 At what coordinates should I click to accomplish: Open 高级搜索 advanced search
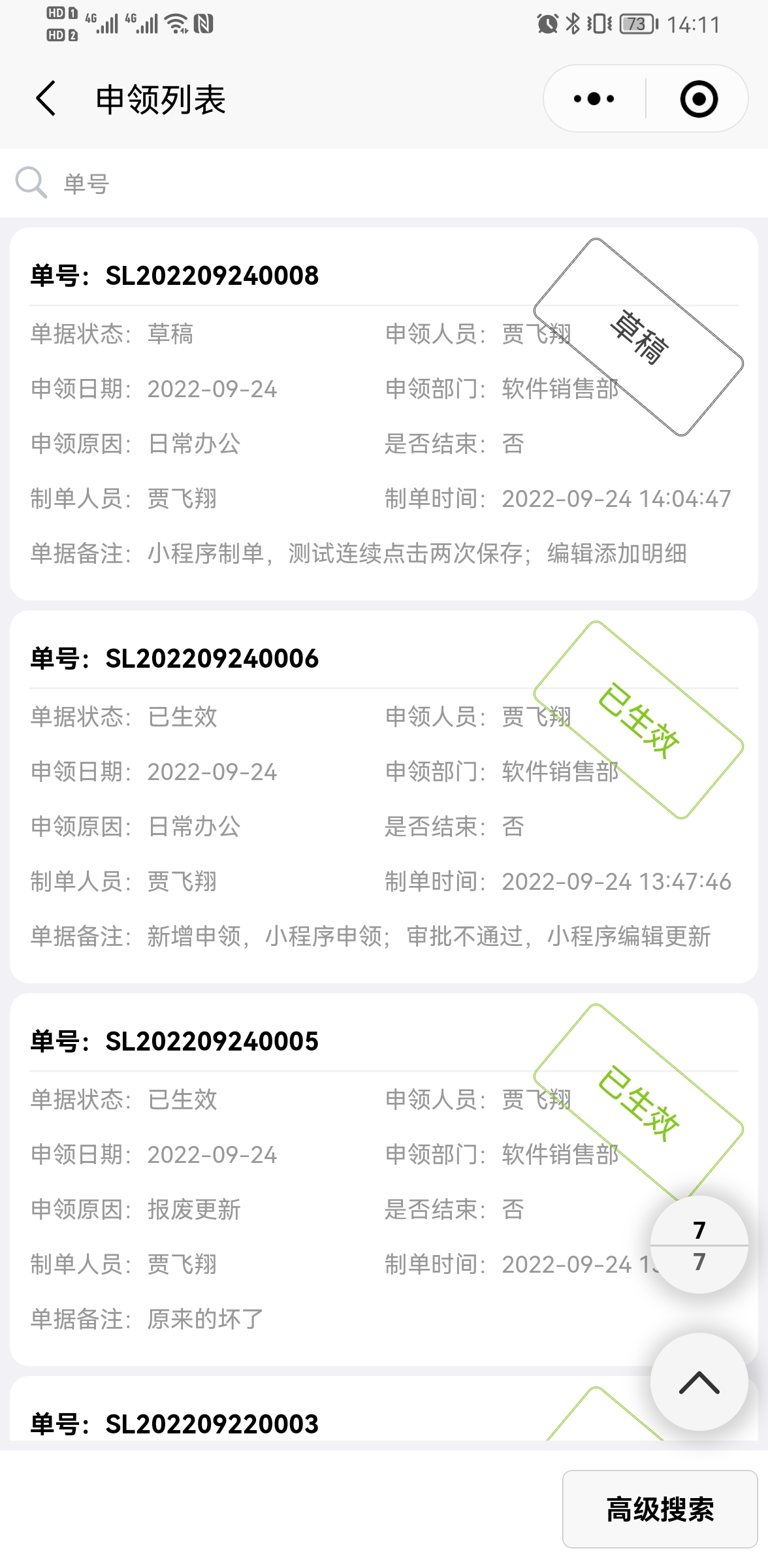pyautogui.click(x=660, y=1509)
